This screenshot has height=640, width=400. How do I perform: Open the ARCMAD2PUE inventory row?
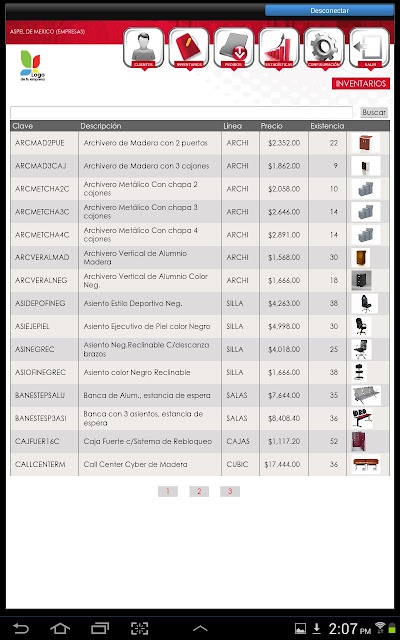click(200, 143)
